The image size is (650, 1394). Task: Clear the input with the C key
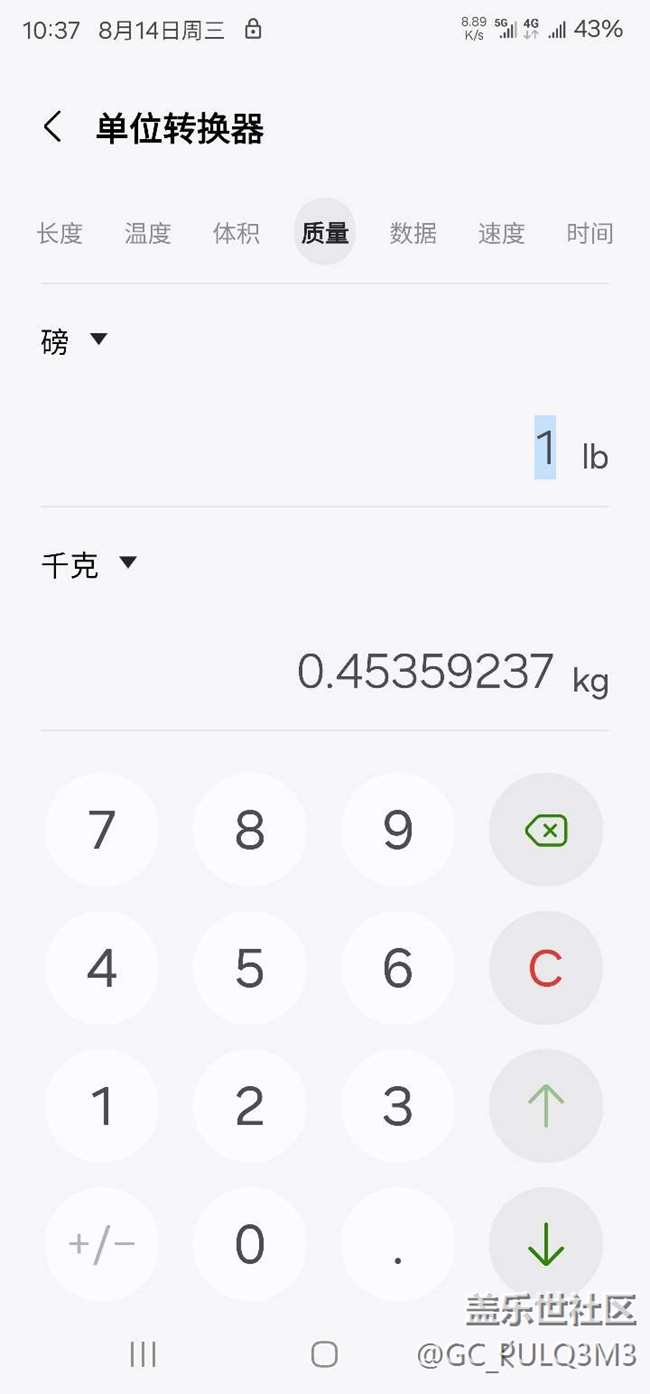(x=546, y=968)
